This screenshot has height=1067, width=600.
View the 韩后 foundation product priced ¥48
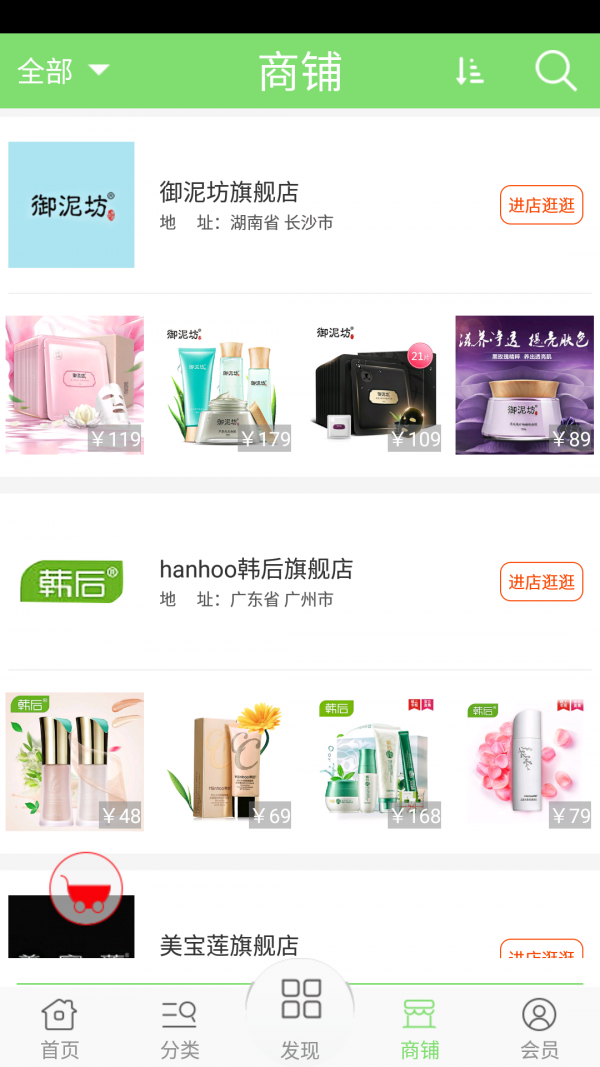tap(75, 762)
